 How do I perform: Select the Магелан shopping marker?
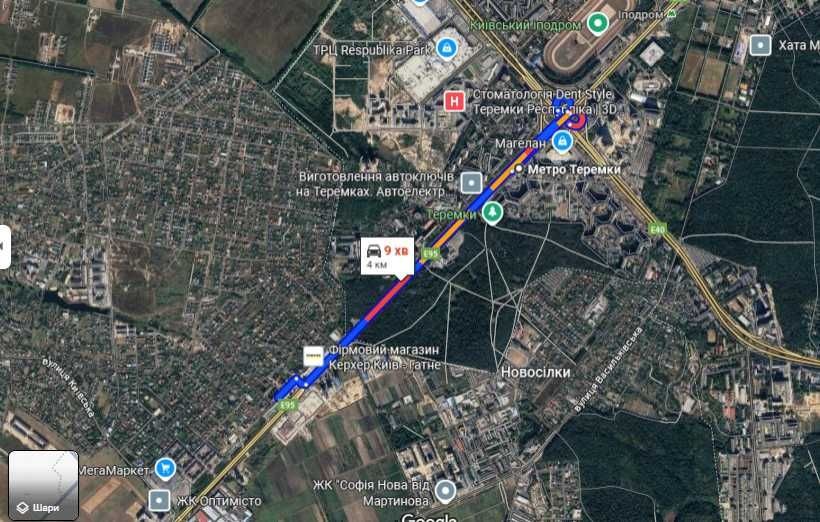coord(562,143)
